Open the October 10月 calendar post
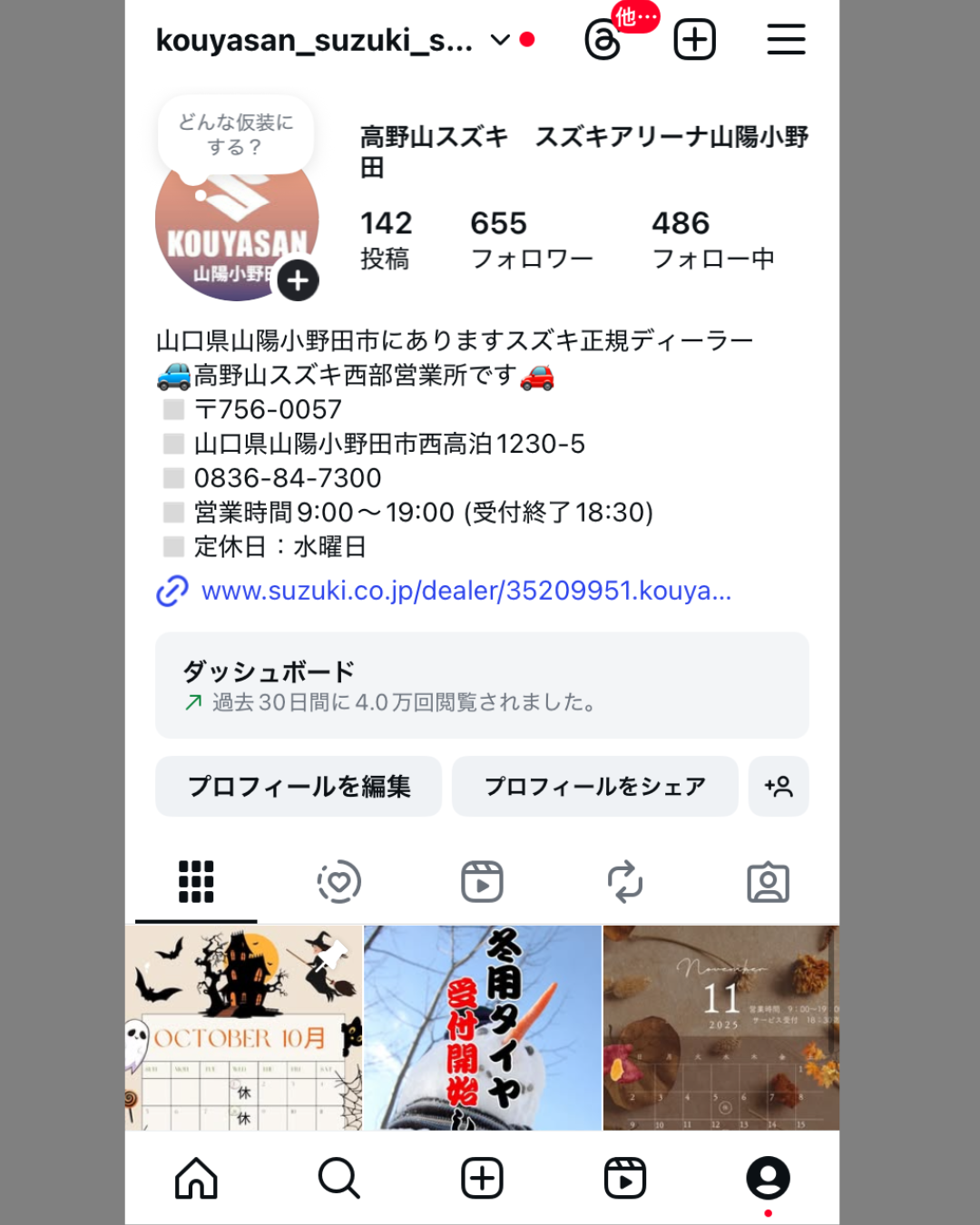Screen dimensions: 980x1225 [243, 1027]
